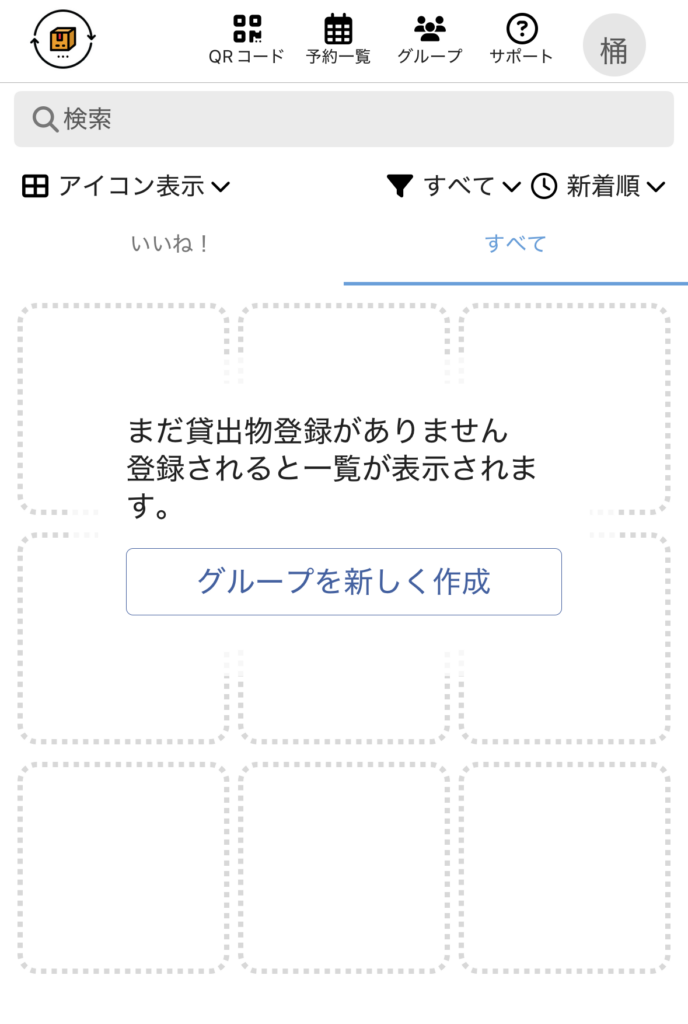
Task: Open 予約一覧 reservation list
Action: (338, 40)
